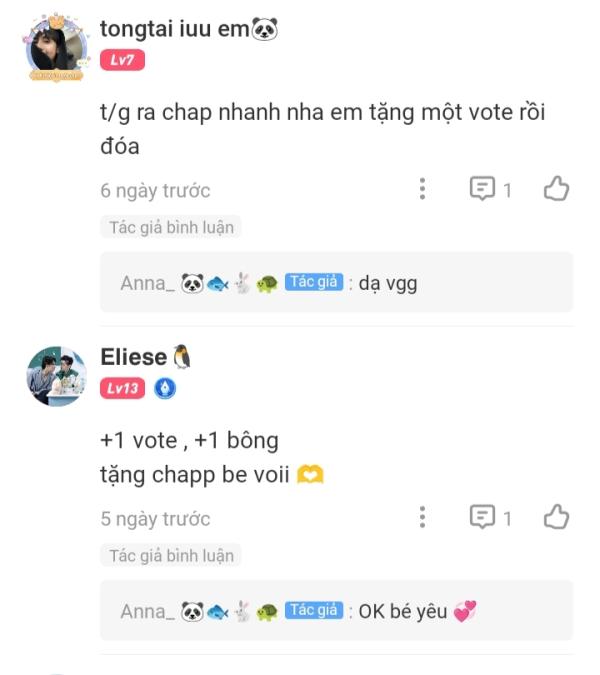Open author reply "OK bé yêu"
This screenshot has width=600, height=675.
[x=337, y=610]
